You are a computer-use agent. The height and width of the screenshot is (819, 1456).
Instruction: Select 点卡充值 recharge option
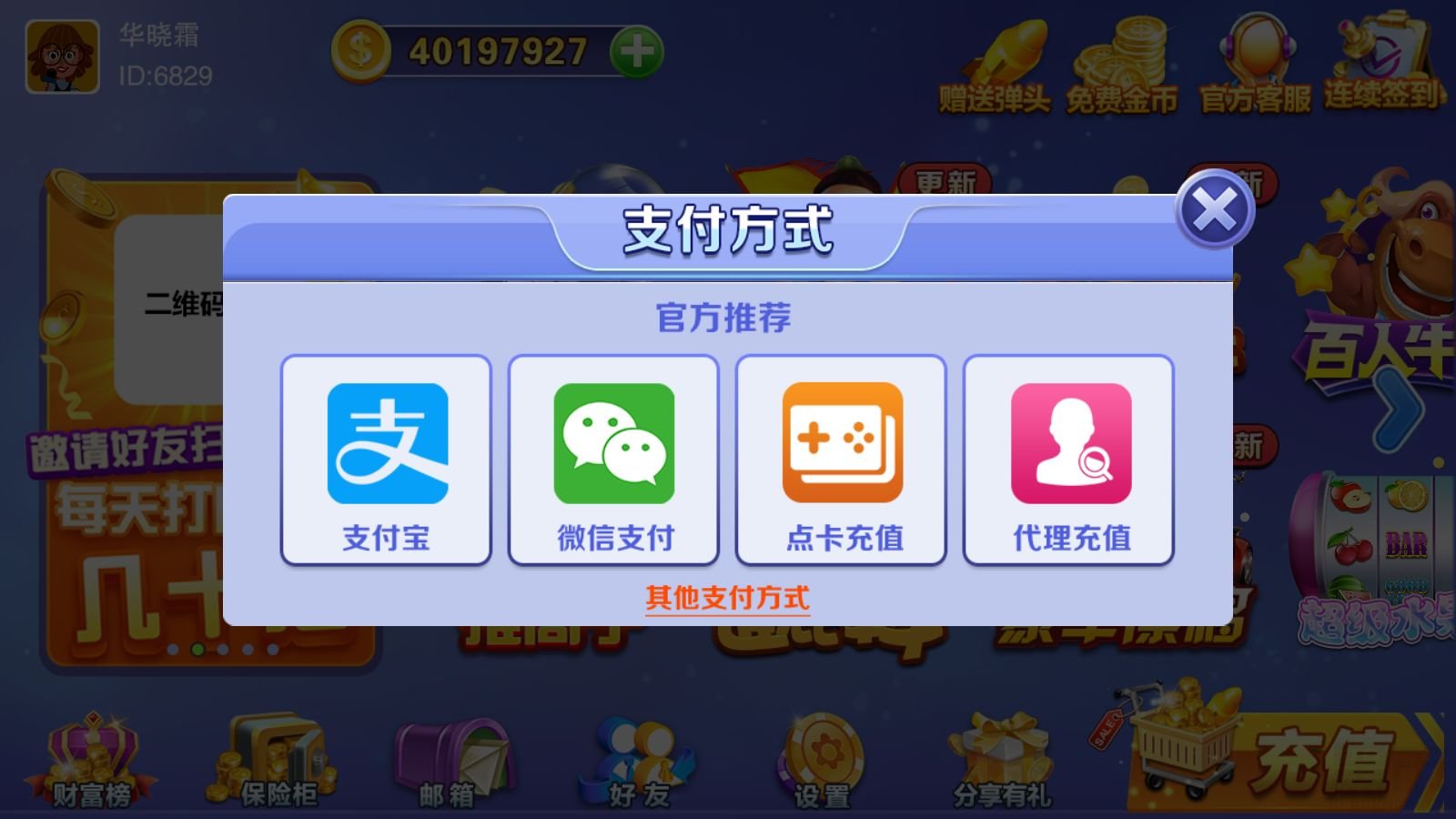pyautogui.click(x=841, y=460)
